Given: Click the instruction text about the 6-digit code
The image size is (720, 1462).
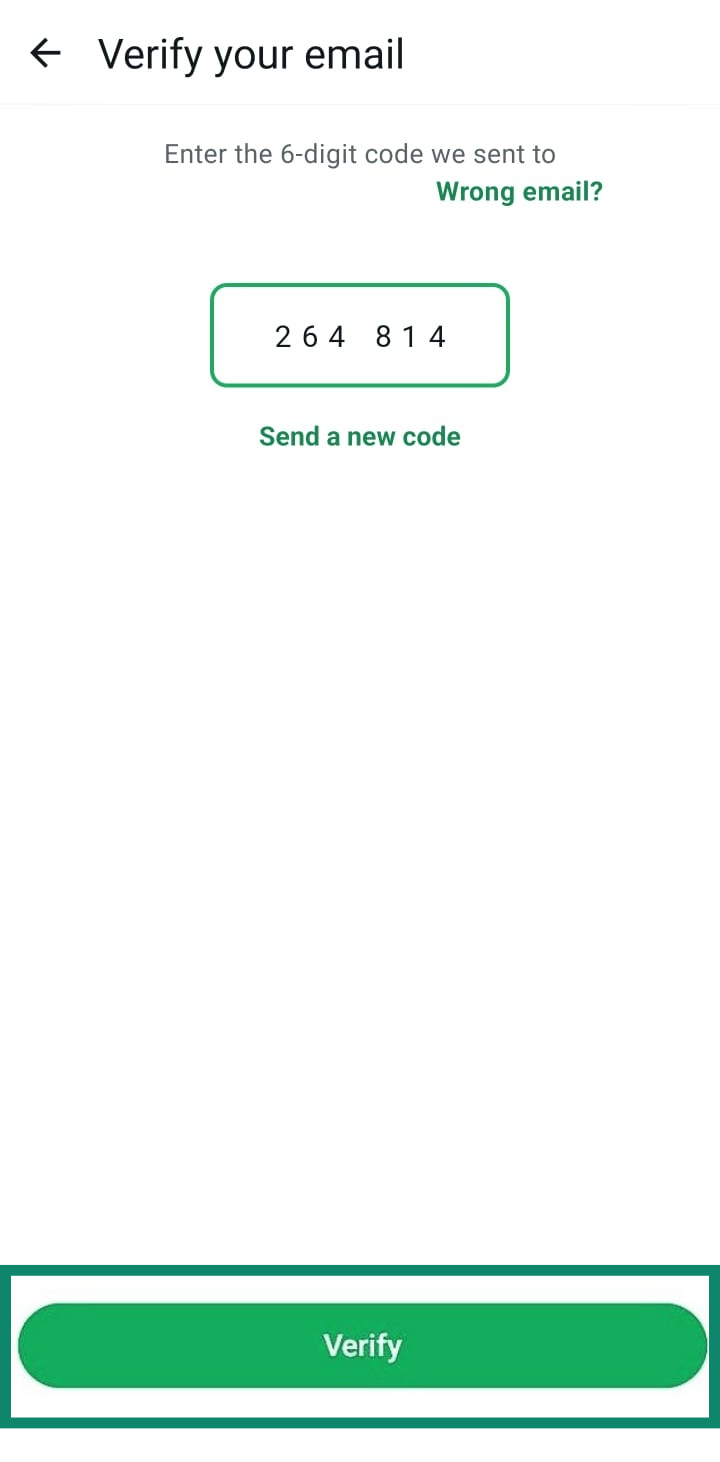Looking at the screenshot, I should pyautogui.click(x=360, y=154).
